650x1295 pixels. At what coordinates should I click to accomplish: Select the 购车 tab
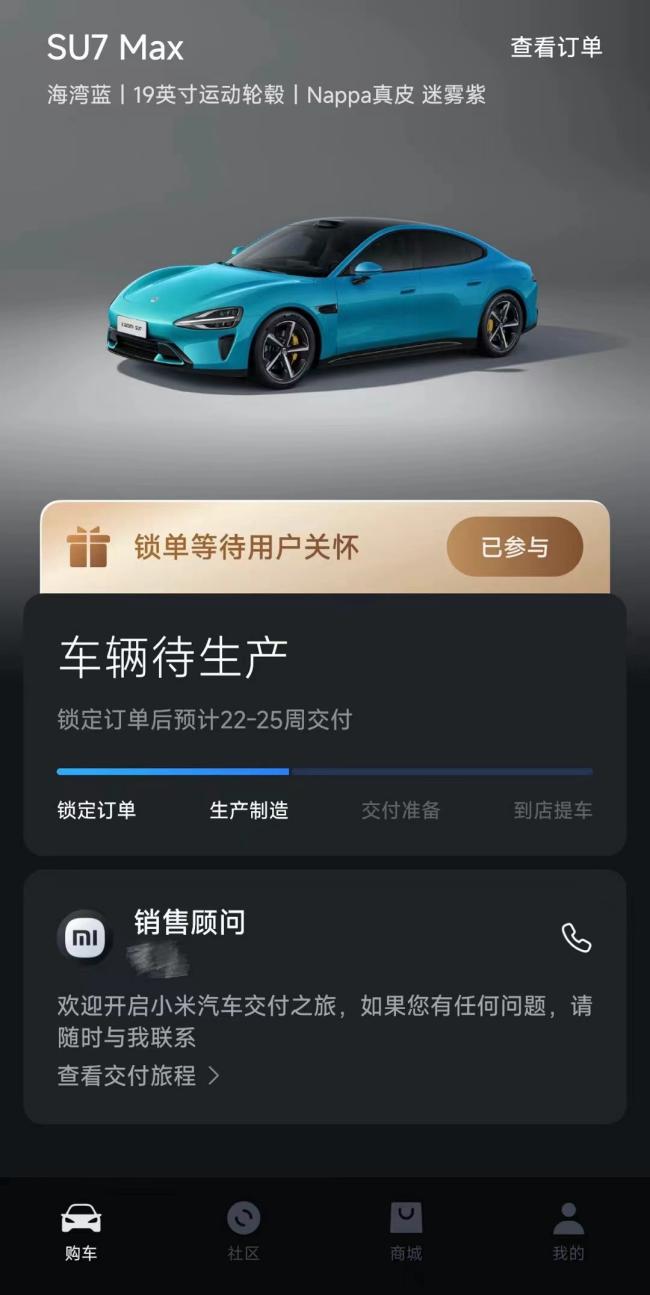[x=81, y=1231]
